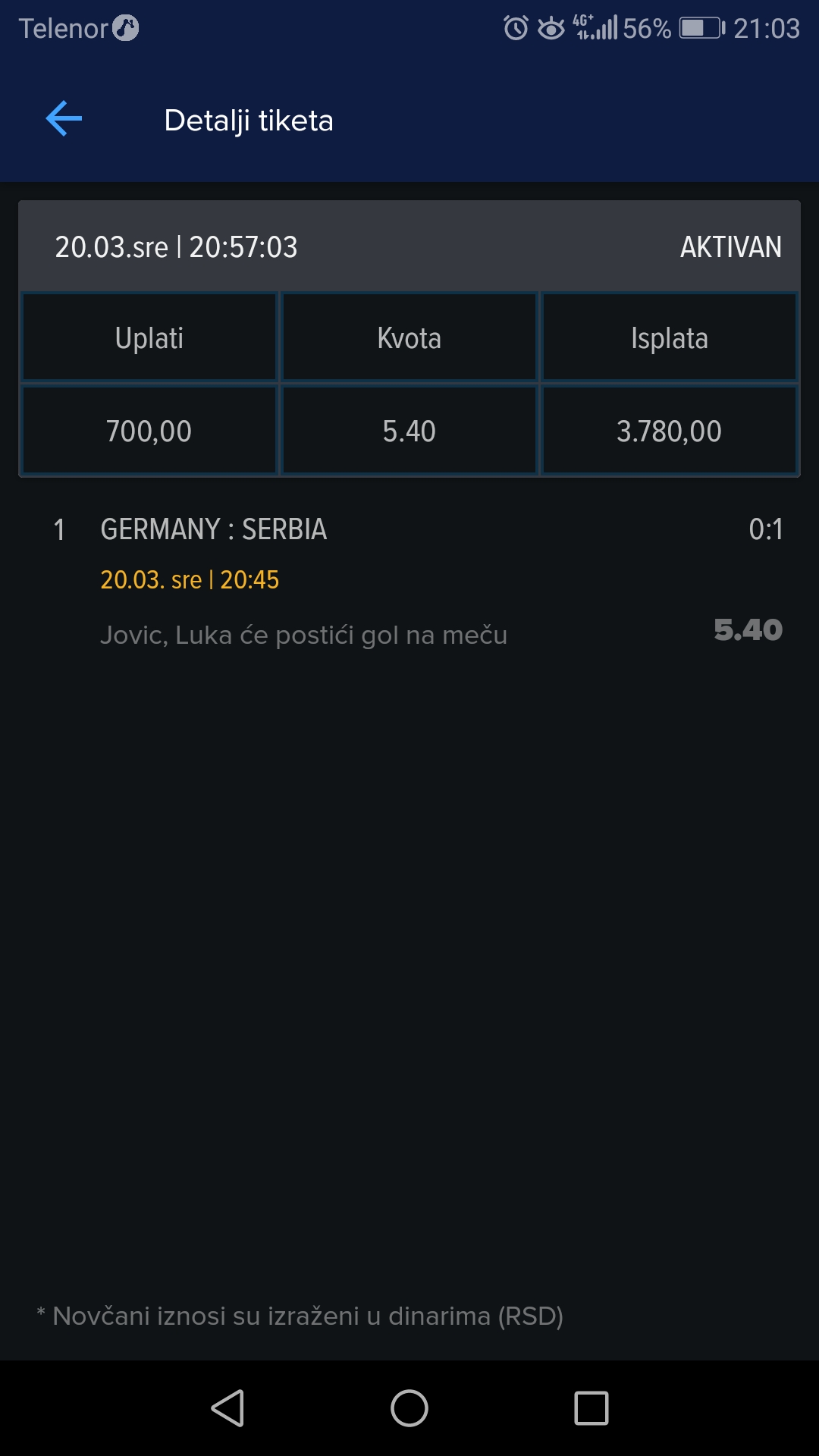Go back using the blue arrow
Screen dimensions: 819x1456
(x=64, y=119)
